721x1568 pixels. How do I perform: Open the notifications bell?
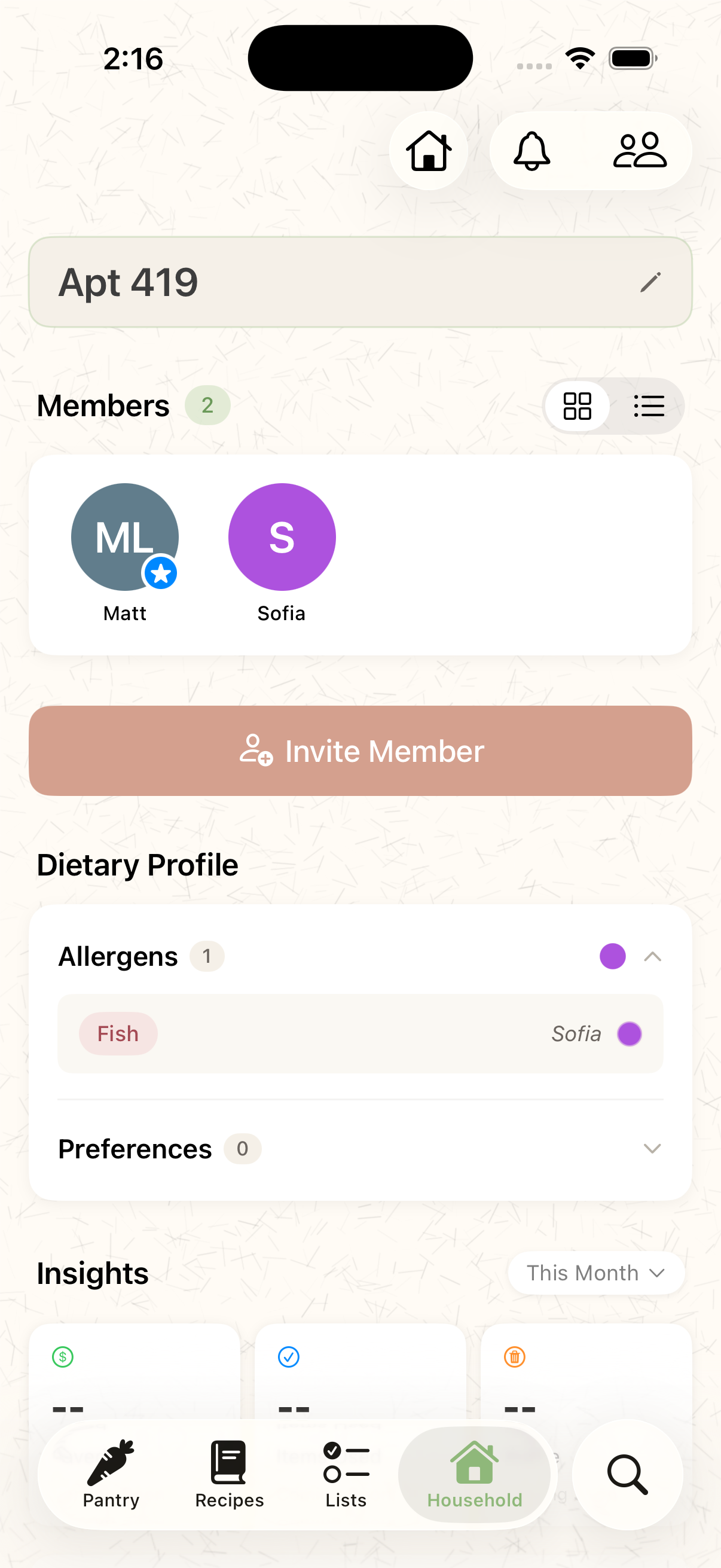pyautogui.click(x=531, y=151)
